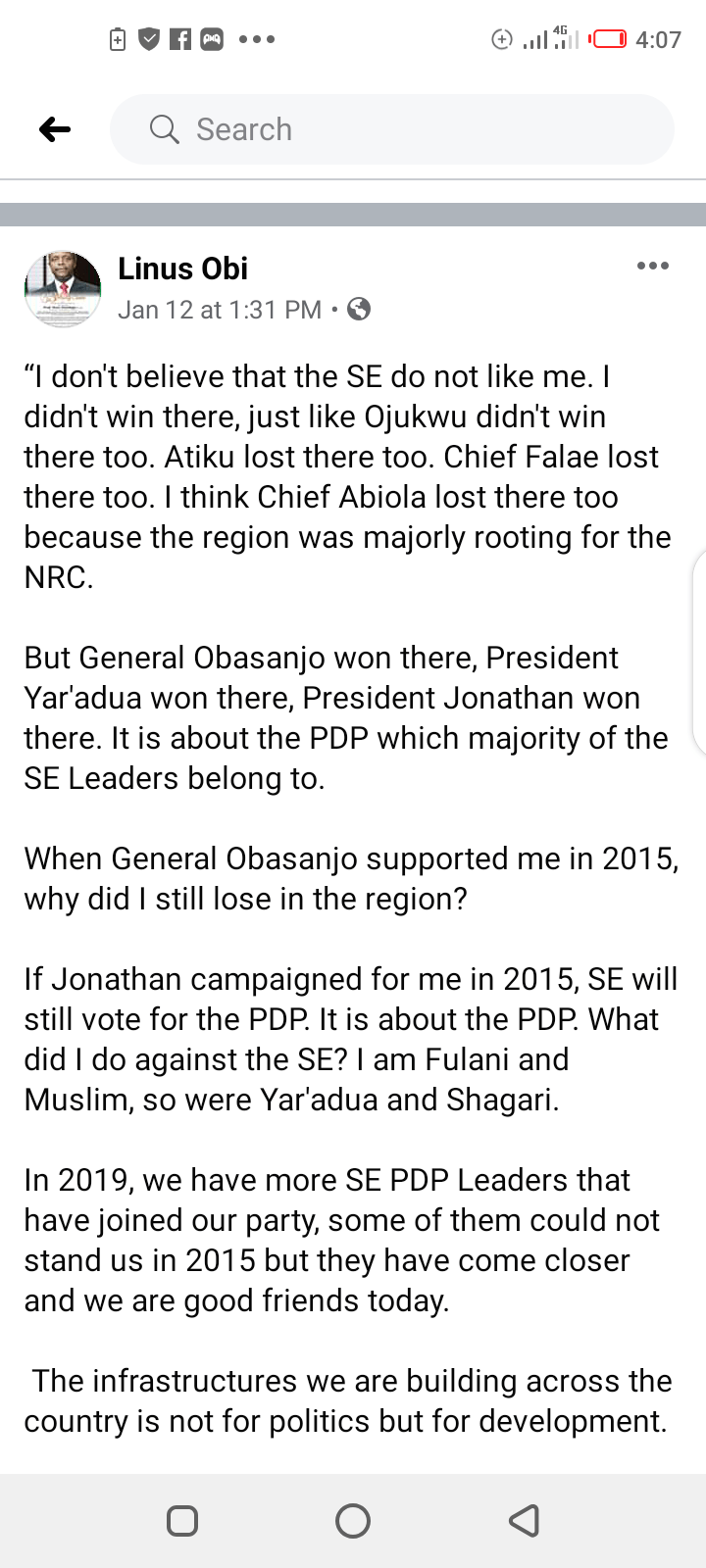Image resolution: width=706 pixels, height=1568 pixels.
Task: Go back using the top arrow
Action: tap(55, 129)
